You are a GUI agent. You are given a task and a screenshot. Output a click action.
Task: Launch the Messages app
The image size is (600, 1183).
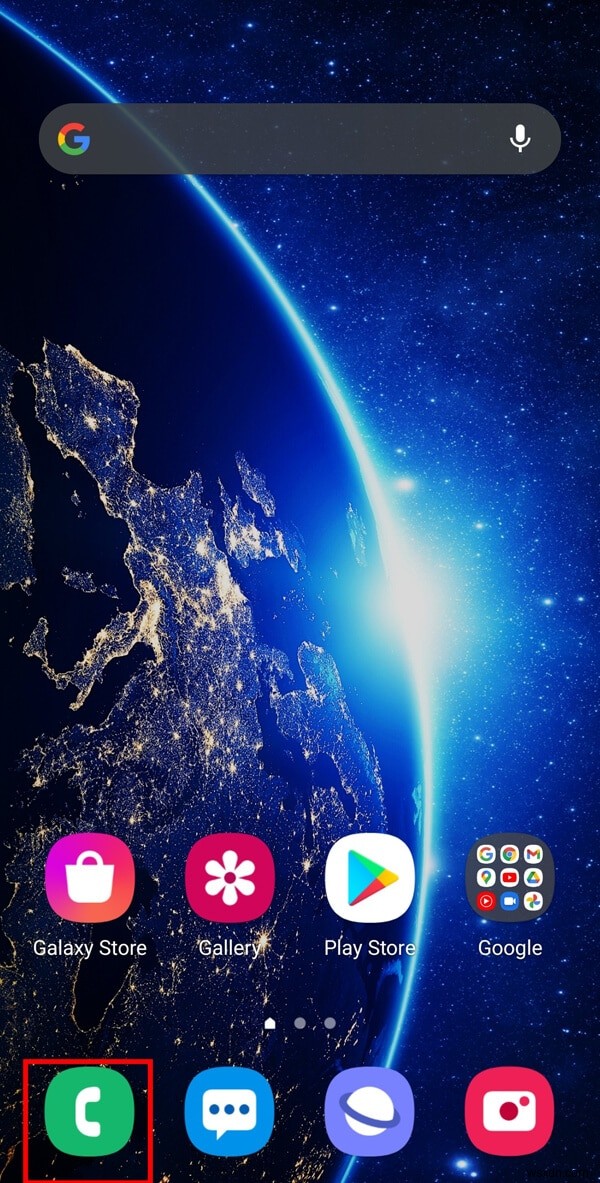[230, 1112]
